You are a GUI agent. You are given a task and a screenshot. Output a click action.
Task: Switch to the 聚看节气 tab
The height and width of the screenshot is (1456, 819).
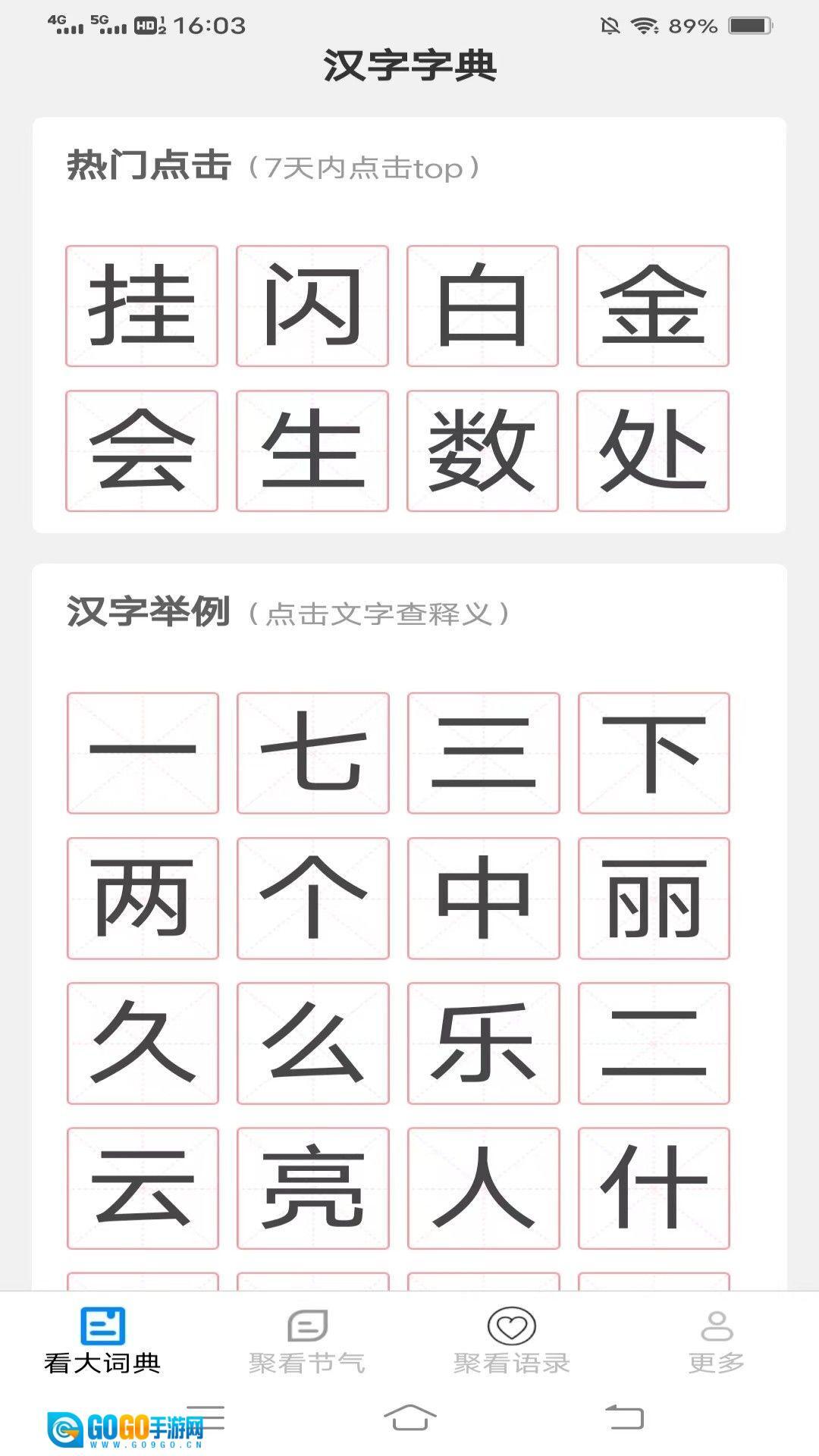coord(307,1341)
